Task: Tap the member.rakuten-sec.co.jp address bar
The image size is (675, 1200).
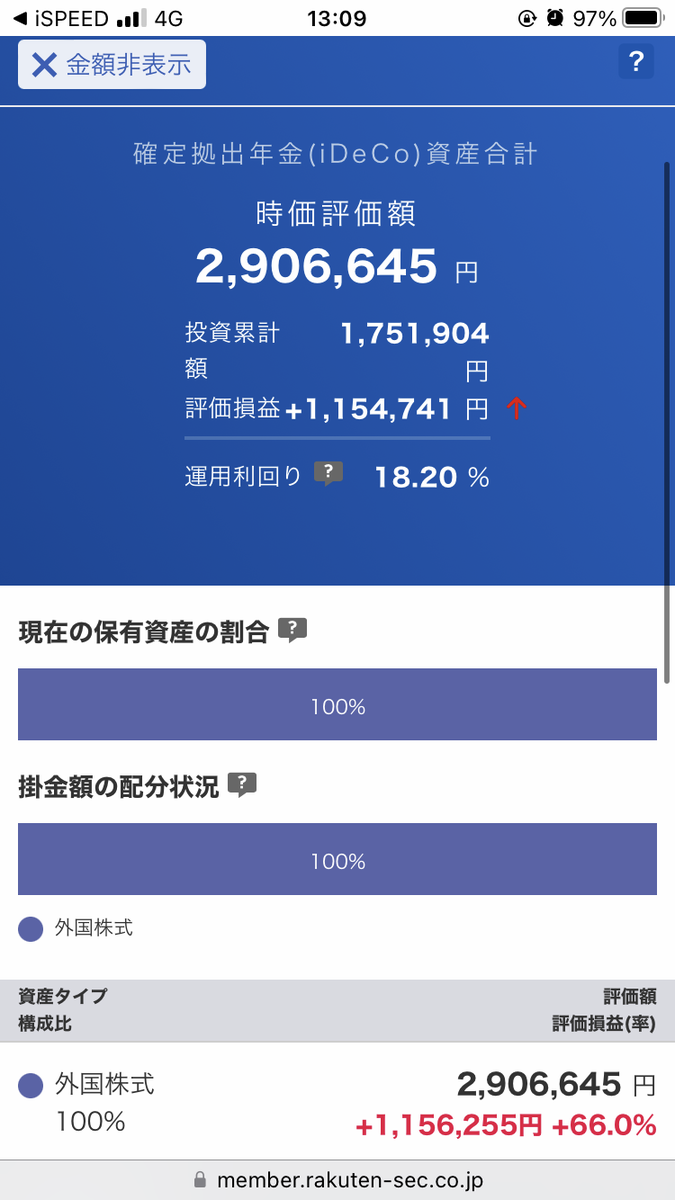Action: (x=338, y=1180)
